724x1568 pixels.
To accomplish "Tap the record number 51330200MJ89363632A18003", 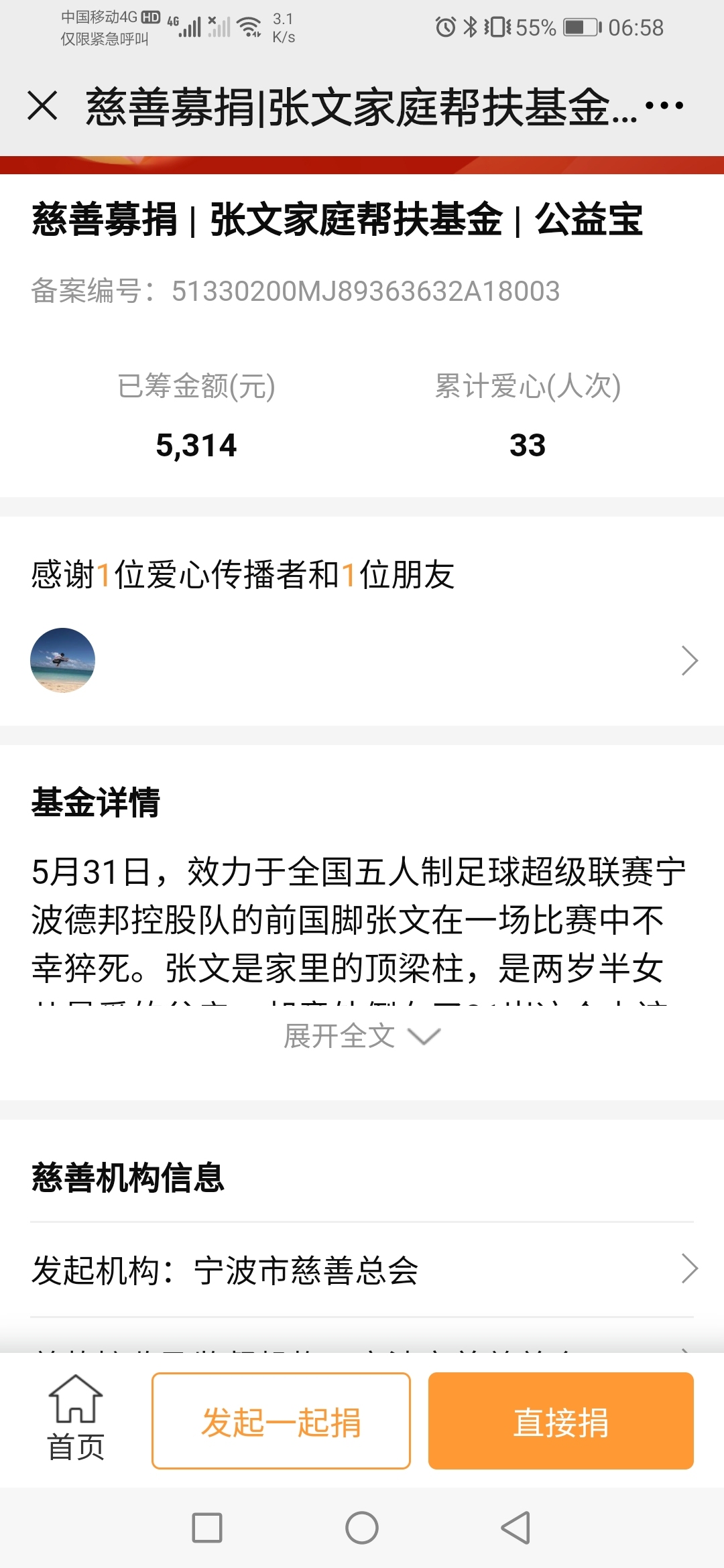I will click(365, 291).
